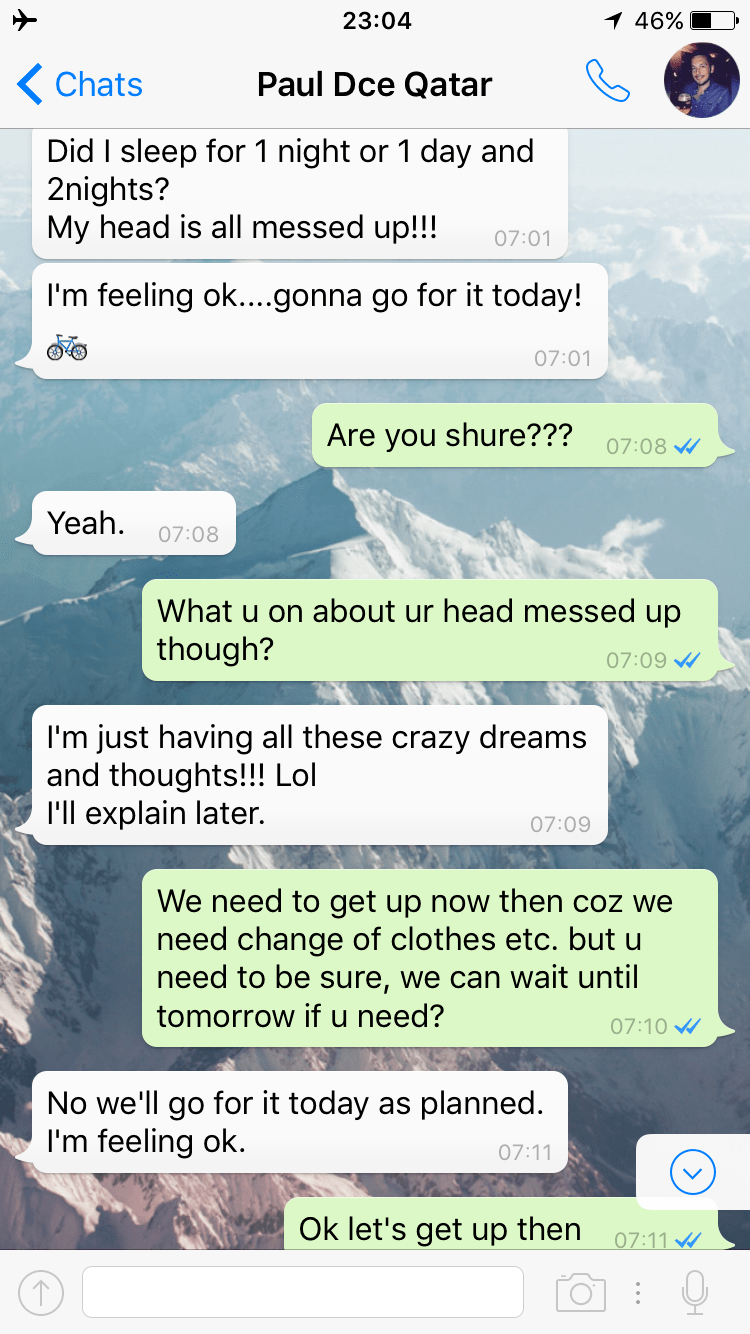Image resolution: width=750 pixels, height=1334 pixels.
Task: Open the attachment upload arrow
Action: [x=41, y=1292]
